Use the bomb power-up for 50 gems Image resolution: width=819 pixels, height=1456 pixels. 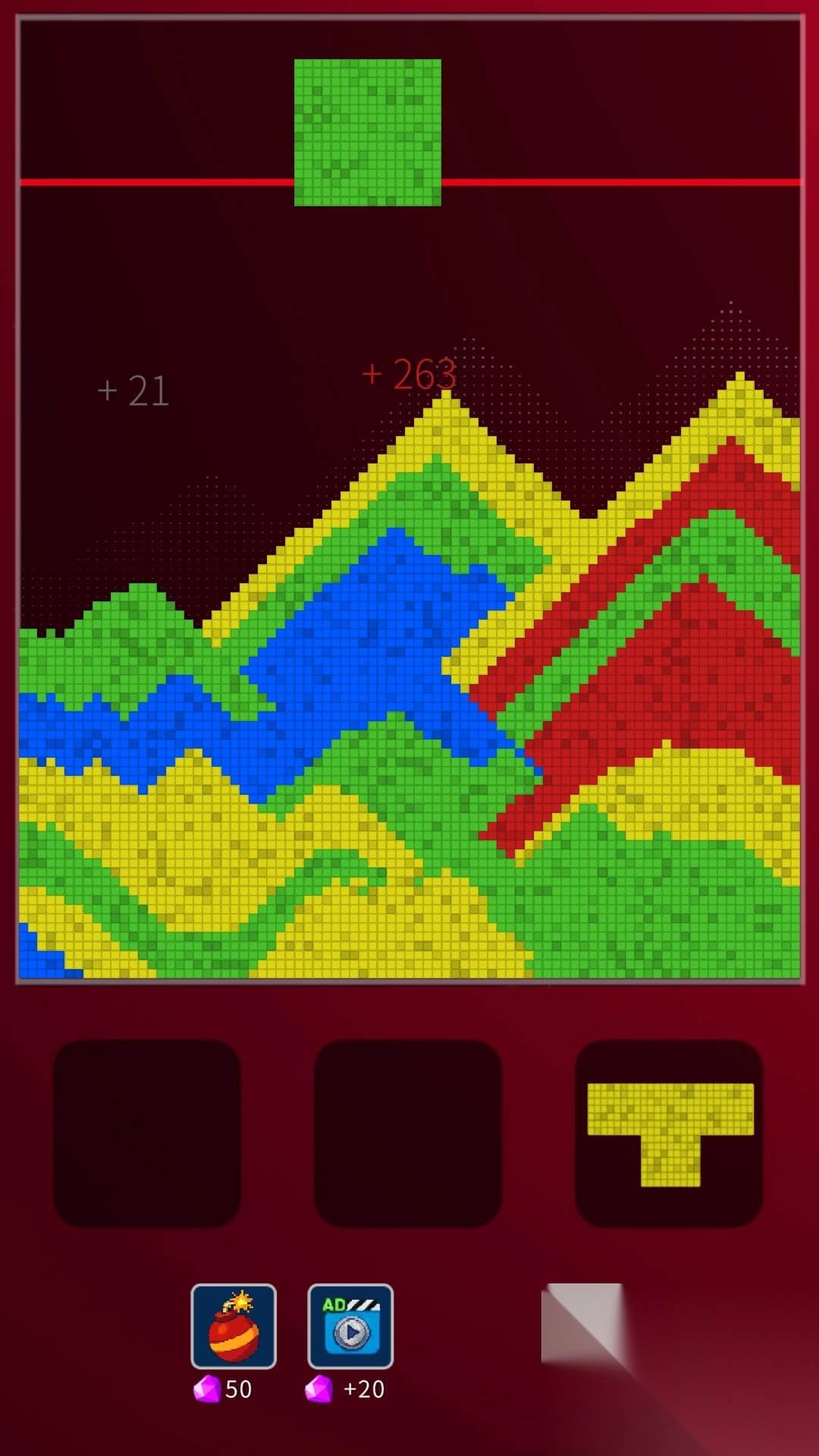pos(234,1326)
